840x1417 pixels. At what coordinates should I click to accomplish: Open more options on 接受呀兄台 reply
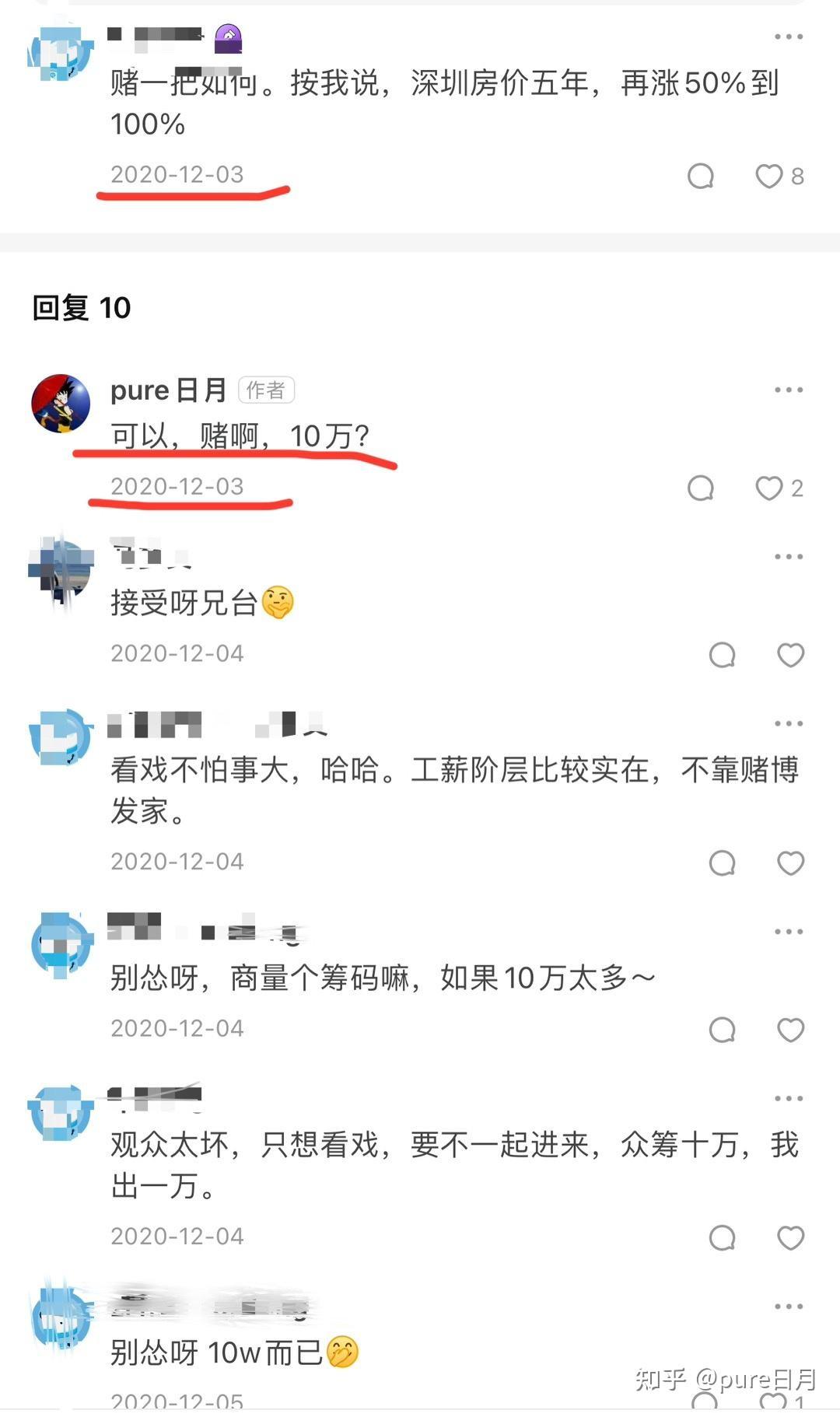789,557
